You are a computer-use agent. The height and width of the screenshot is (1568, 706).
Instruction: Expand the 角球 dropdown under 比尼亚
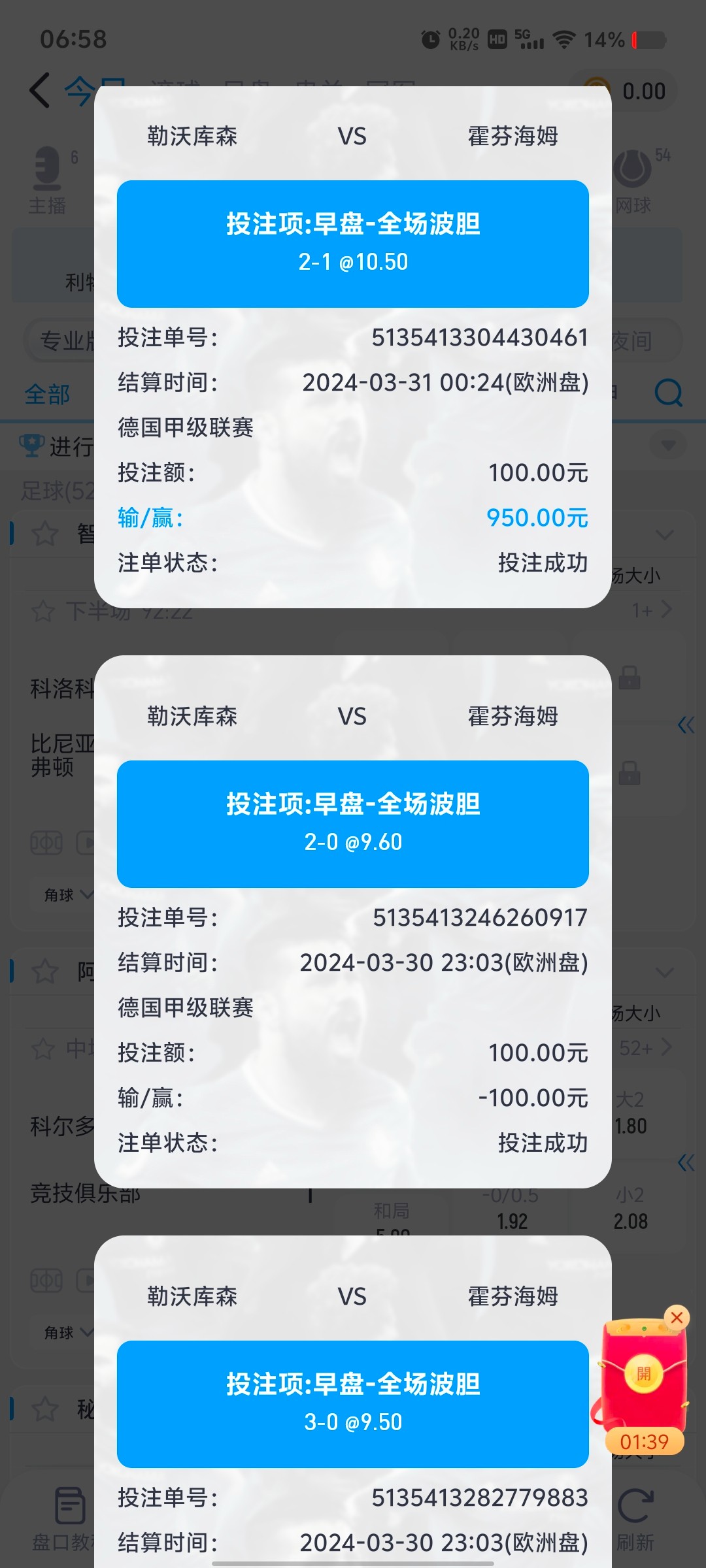68,895
